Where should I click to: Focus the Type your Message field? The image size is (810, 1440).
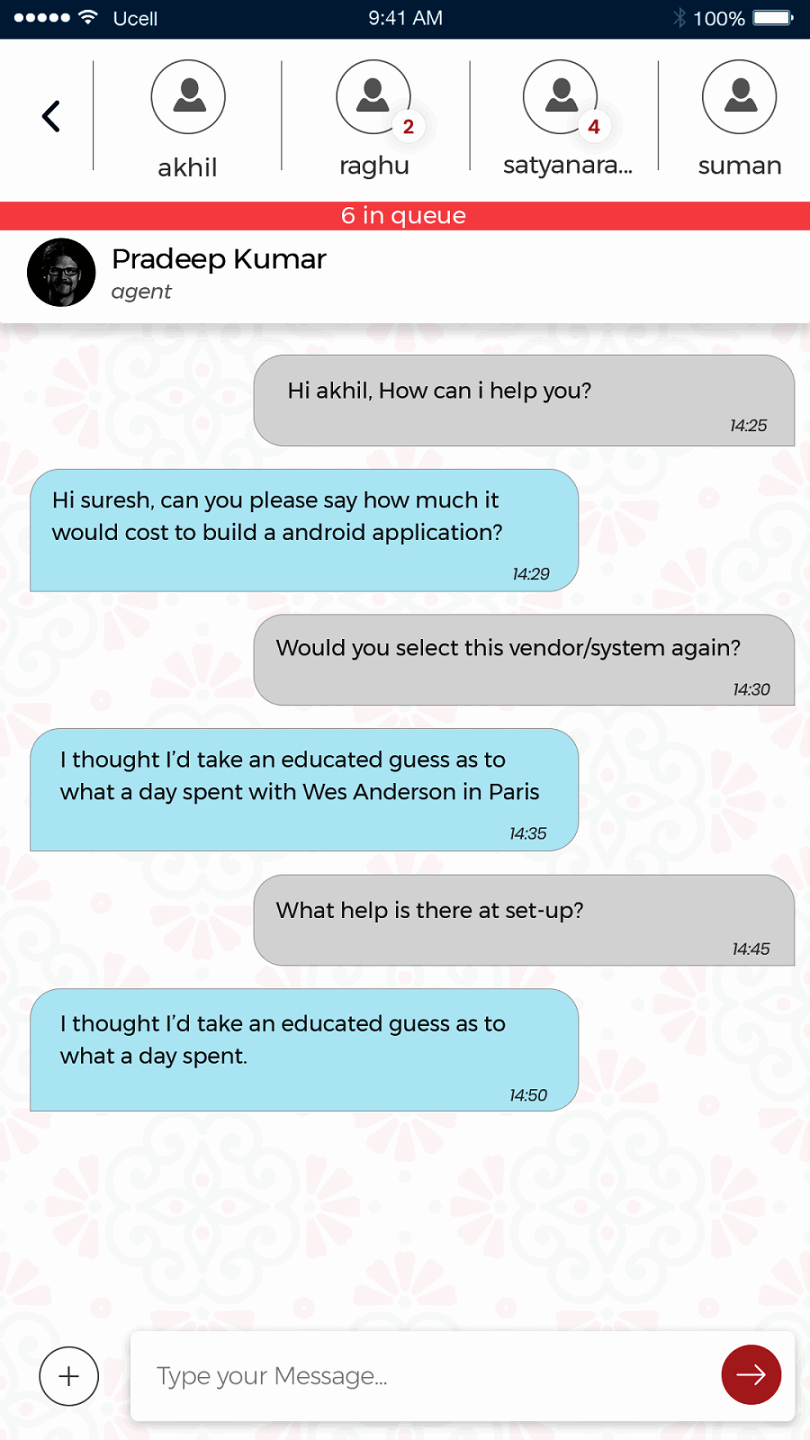(420, 1376)
